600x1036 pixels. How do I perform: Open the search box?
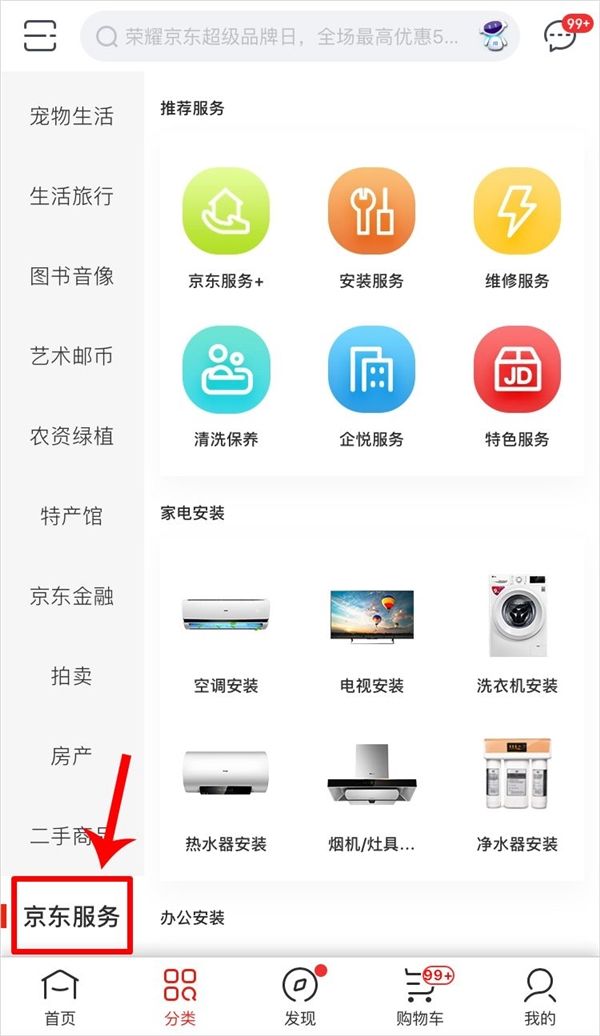(x=290, y=37)
